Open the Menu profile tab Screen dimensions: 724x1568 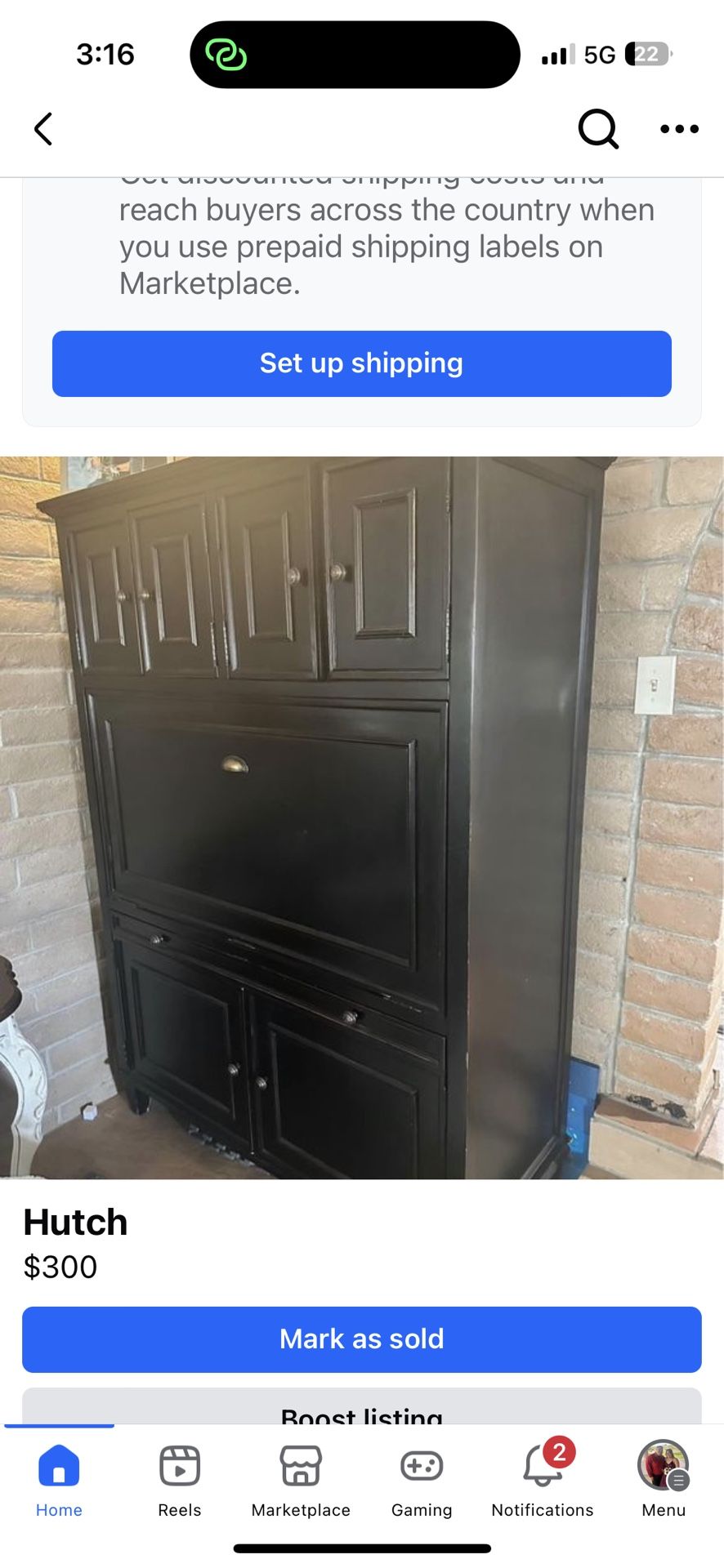coord(664,1480)
